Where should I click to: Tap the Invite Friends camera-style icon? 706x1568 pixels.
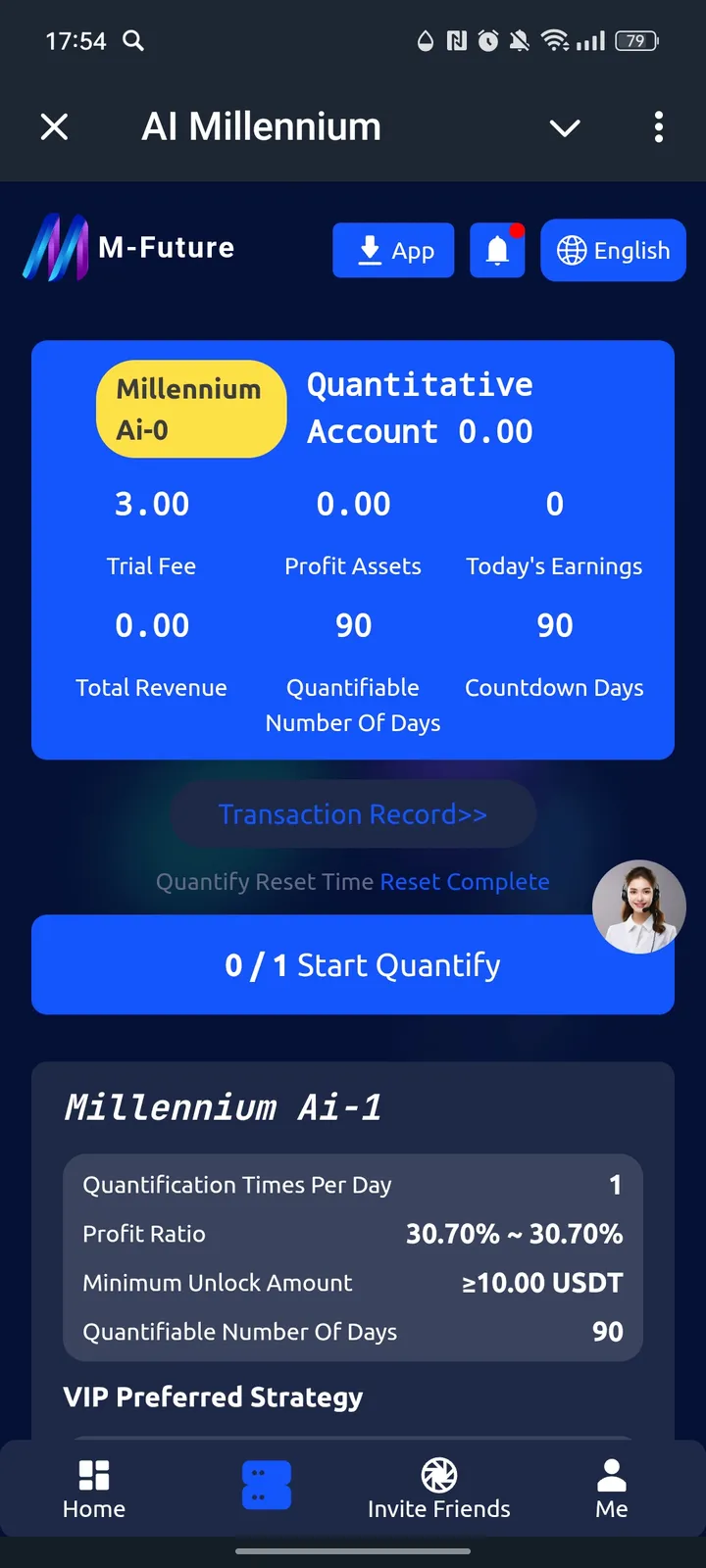pyautogui.click(x=438, y=1472)
